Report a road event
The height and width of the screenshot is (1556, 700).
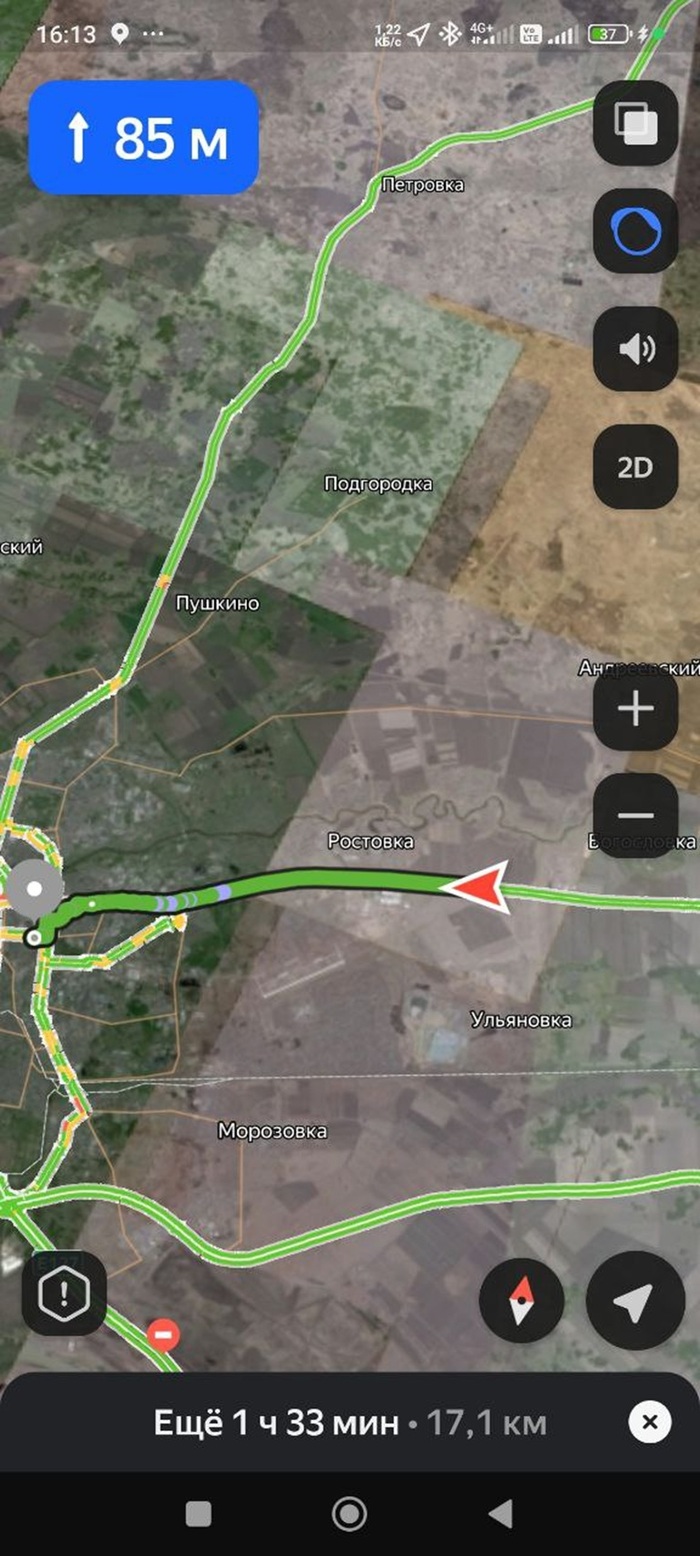click(x=64, y=1294)
